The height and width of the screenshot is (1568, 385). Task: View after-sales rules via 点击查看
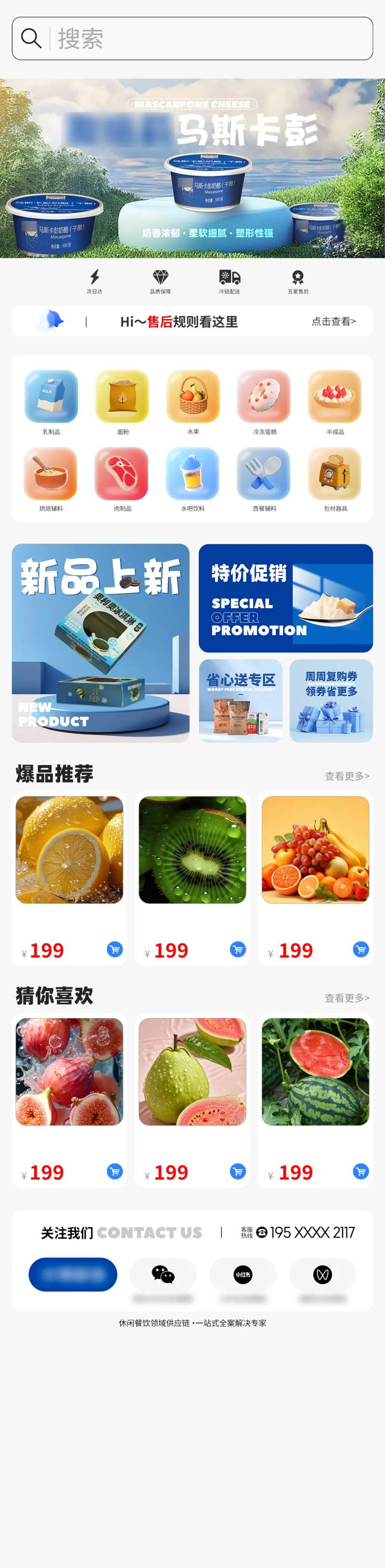tap(333, 321)
